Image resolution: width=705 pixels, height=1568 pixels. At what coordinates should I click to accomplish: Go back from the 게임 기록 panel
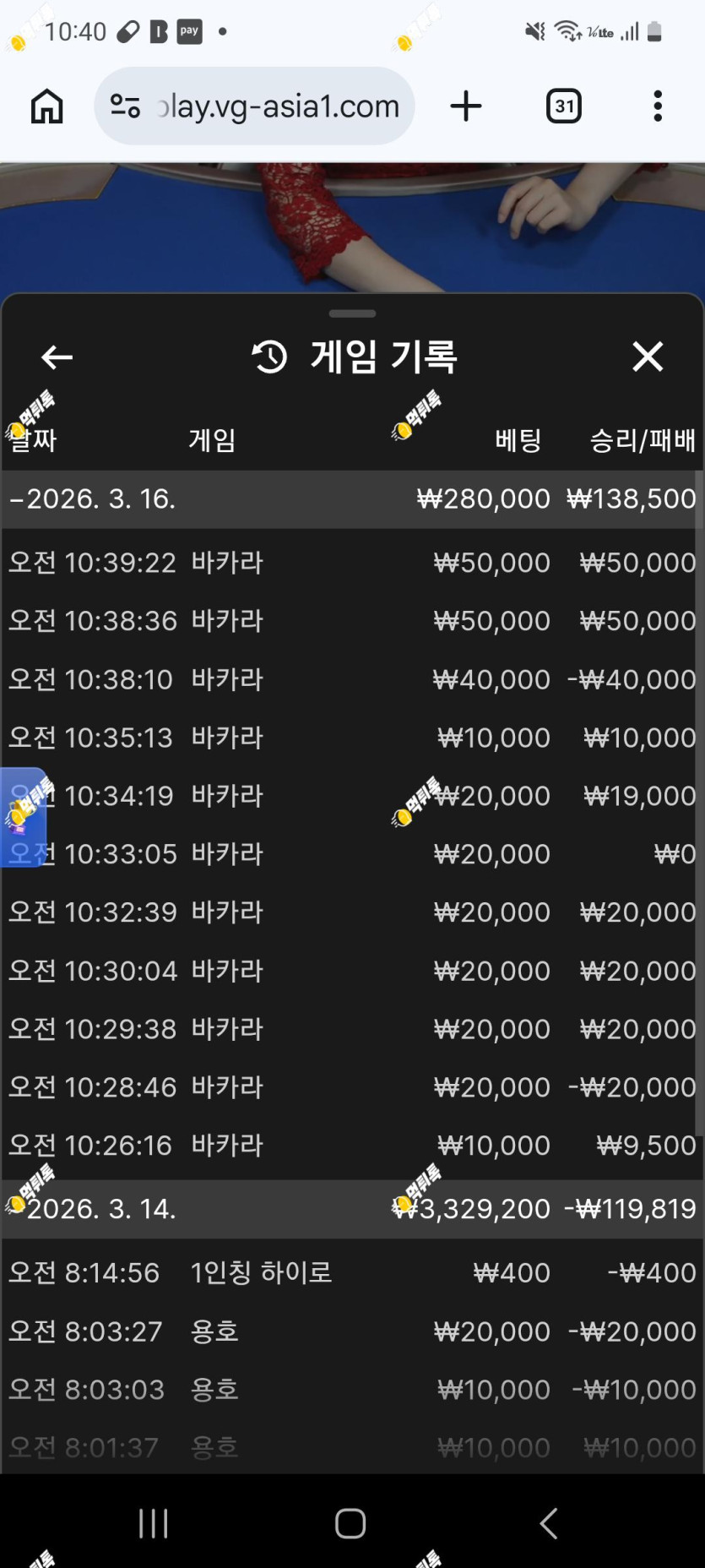tap(57, 357)
